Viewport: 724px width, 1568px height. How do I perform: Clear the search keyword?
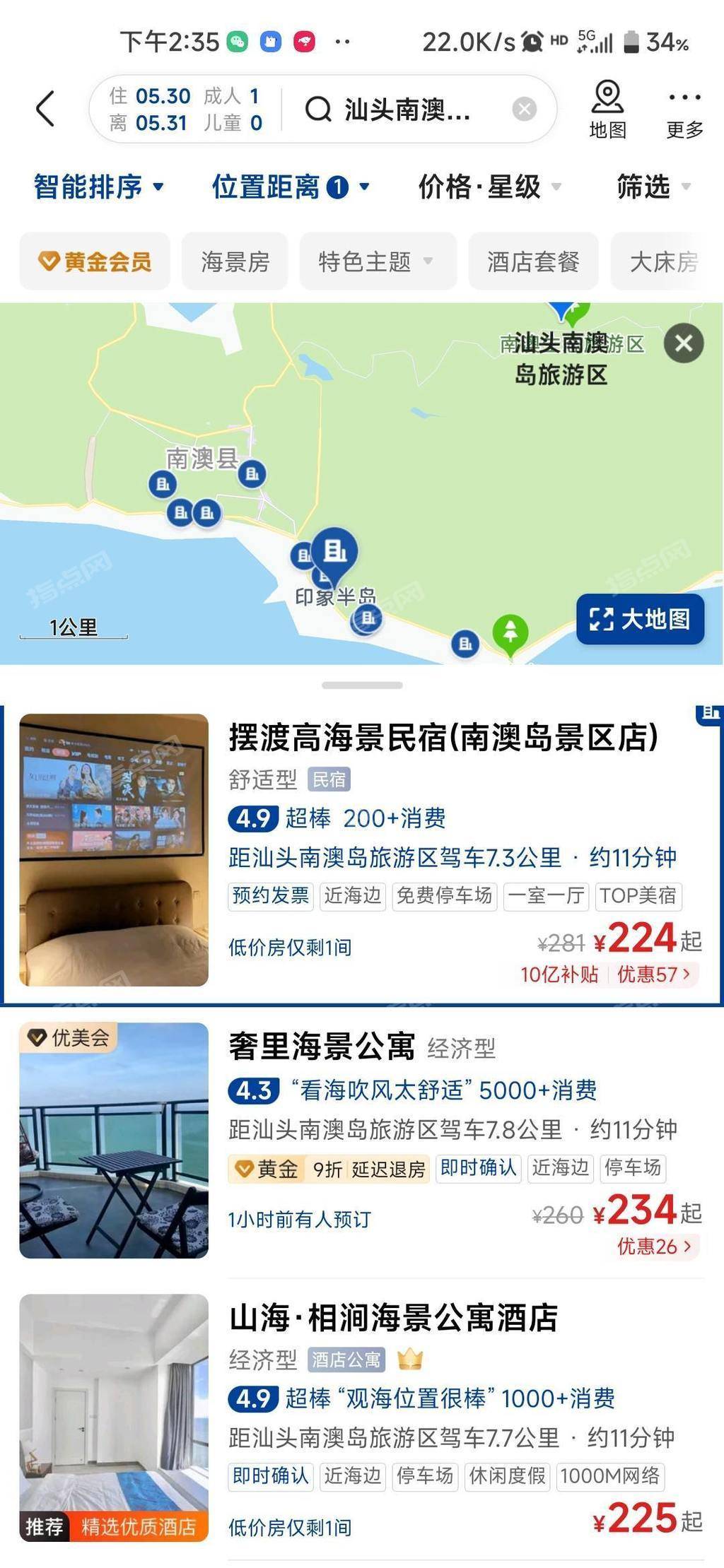[x=524, y=110]
